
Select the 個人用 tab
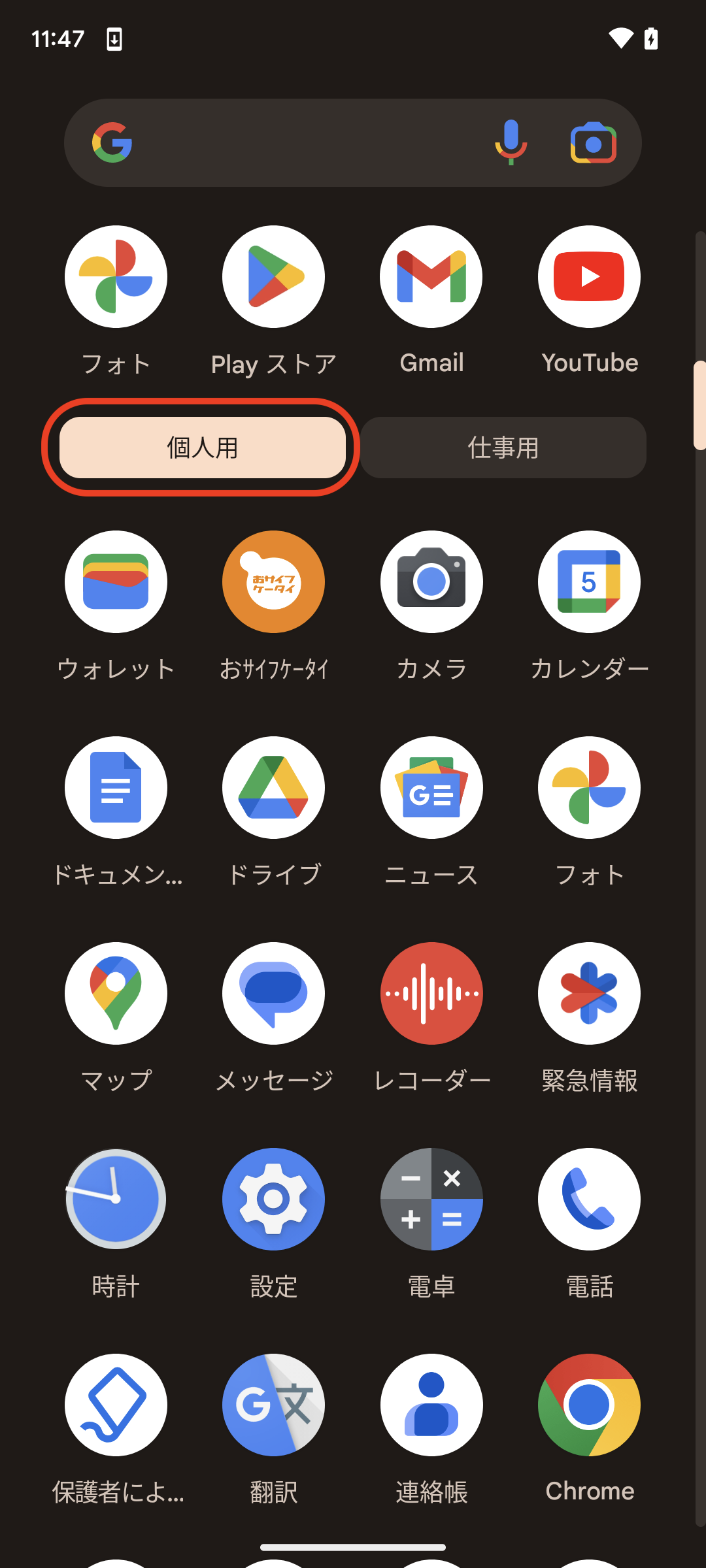pos(203,448)
